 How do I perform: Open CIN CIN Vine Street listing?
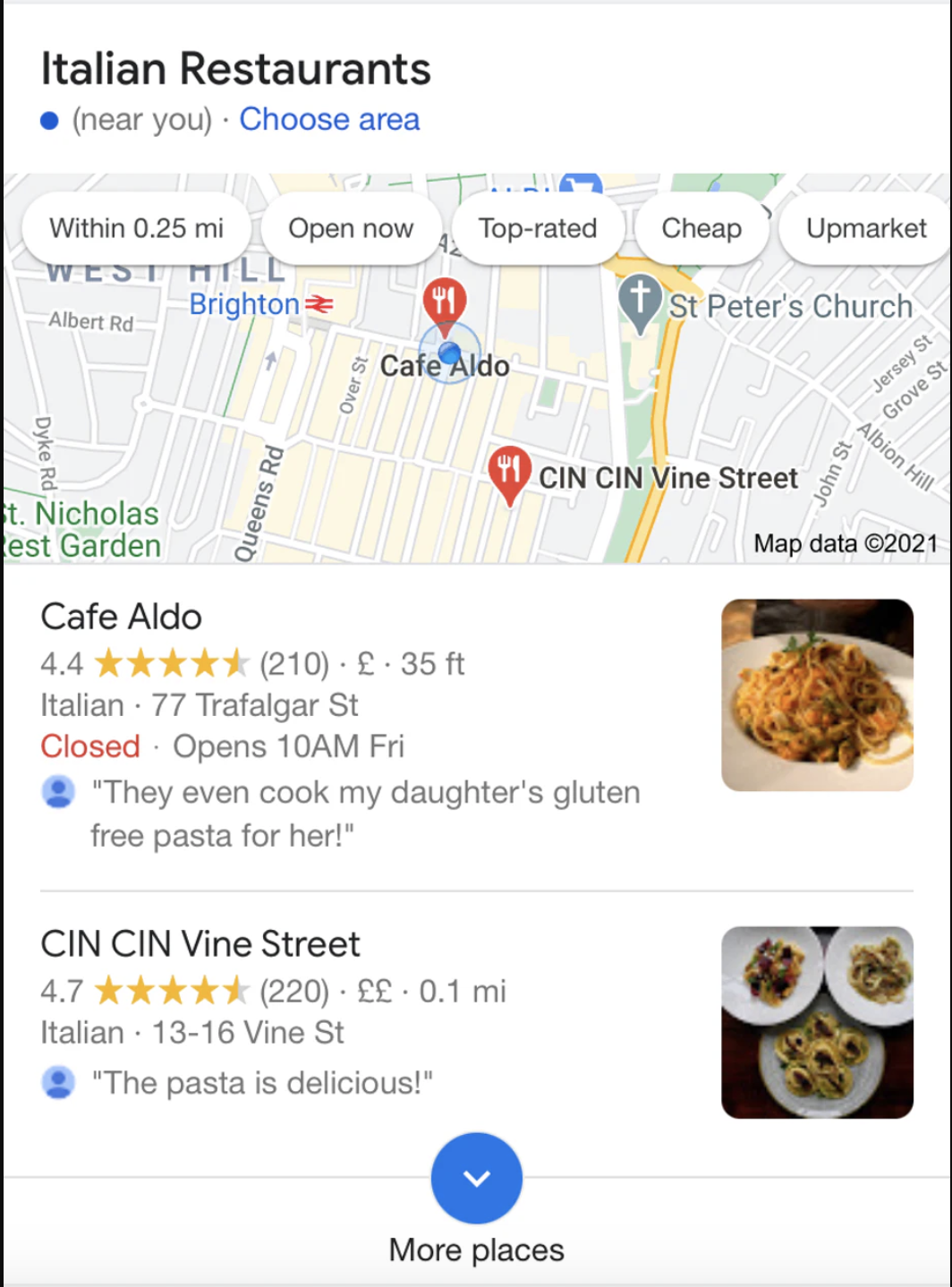200,944
